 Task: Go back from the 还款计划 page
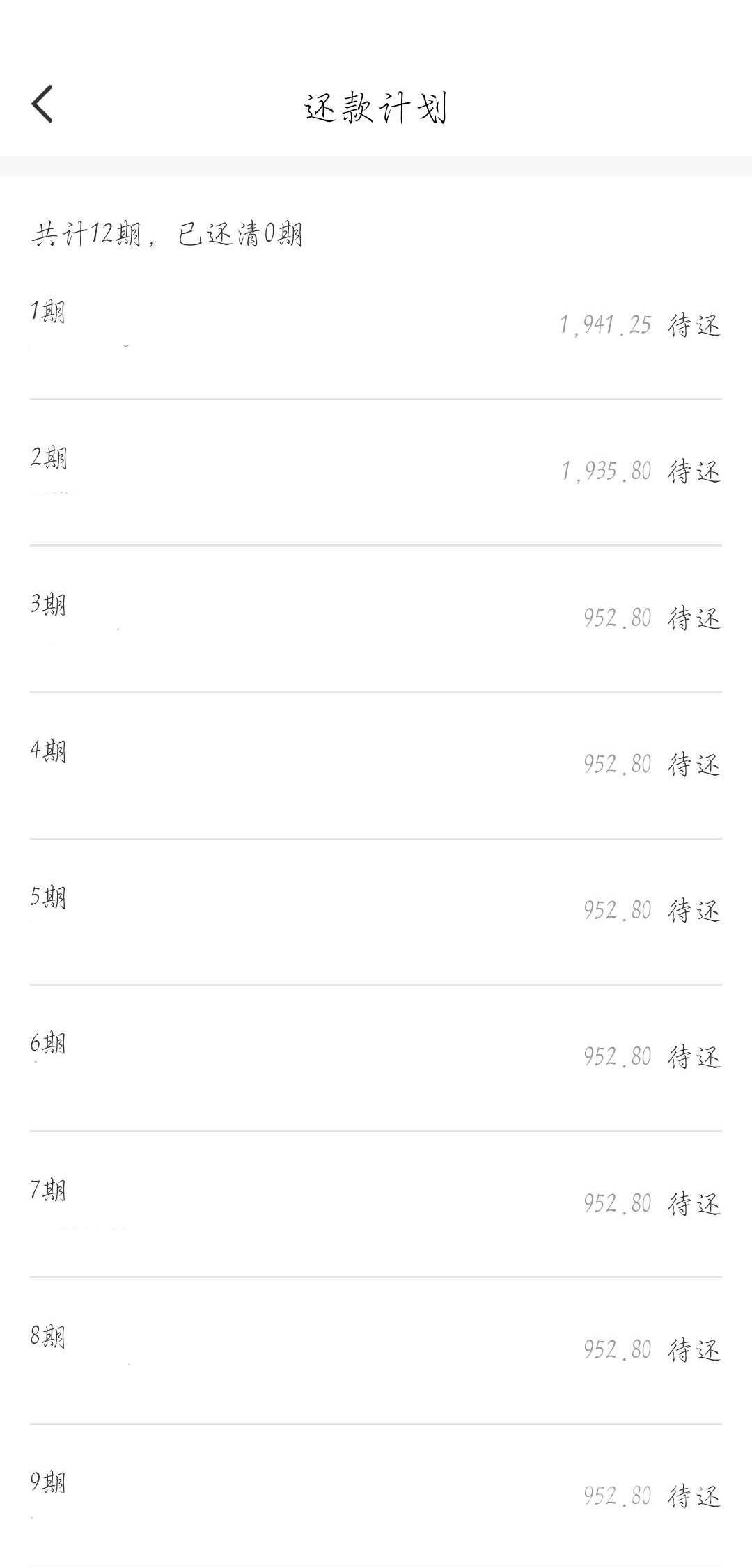tap(42, 104)
